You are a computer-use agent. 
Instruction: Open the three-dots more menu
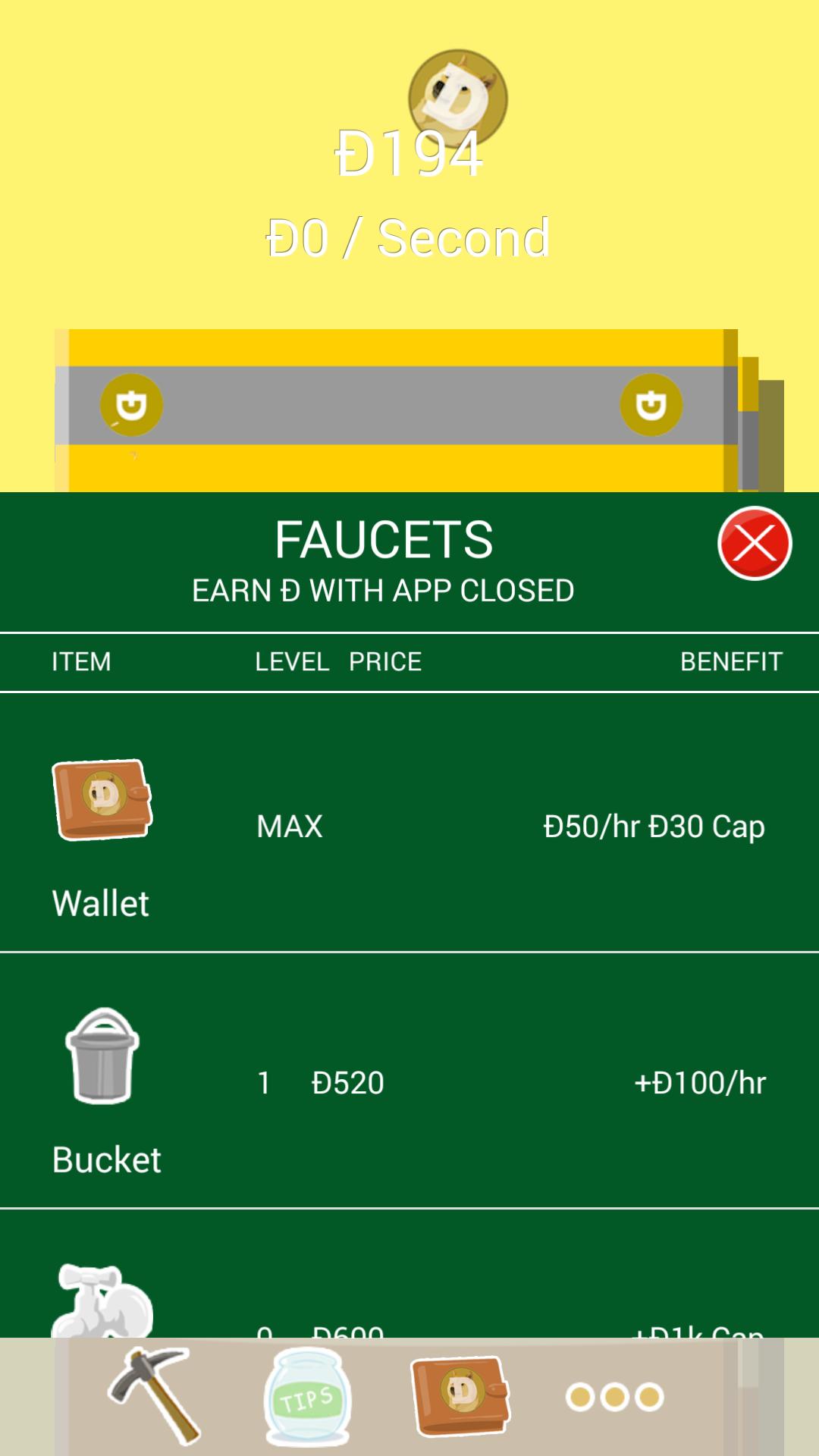(x=614, y=1397)
